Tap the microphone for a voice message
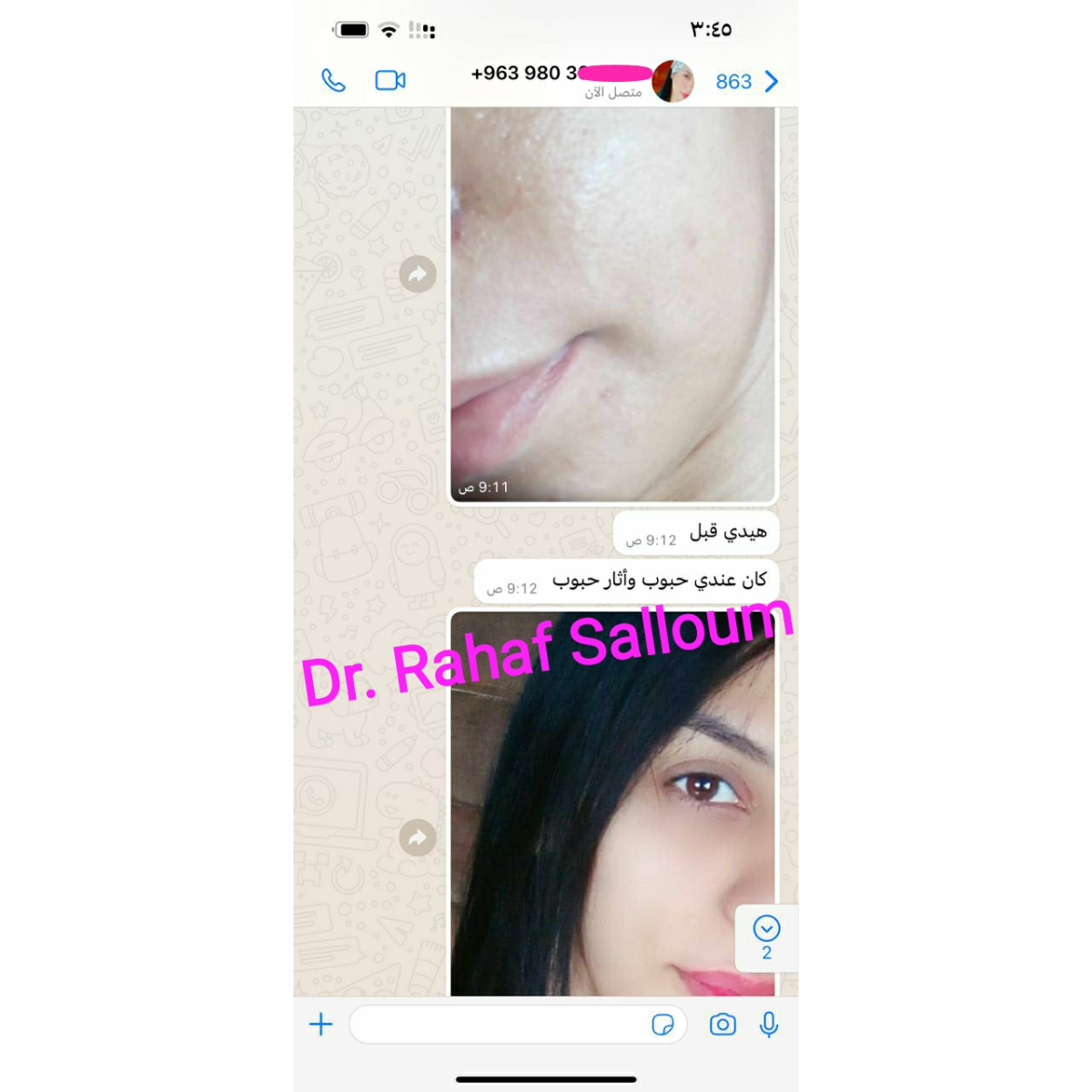The image size is (1092, 1092). click(x=769, y=1025)
